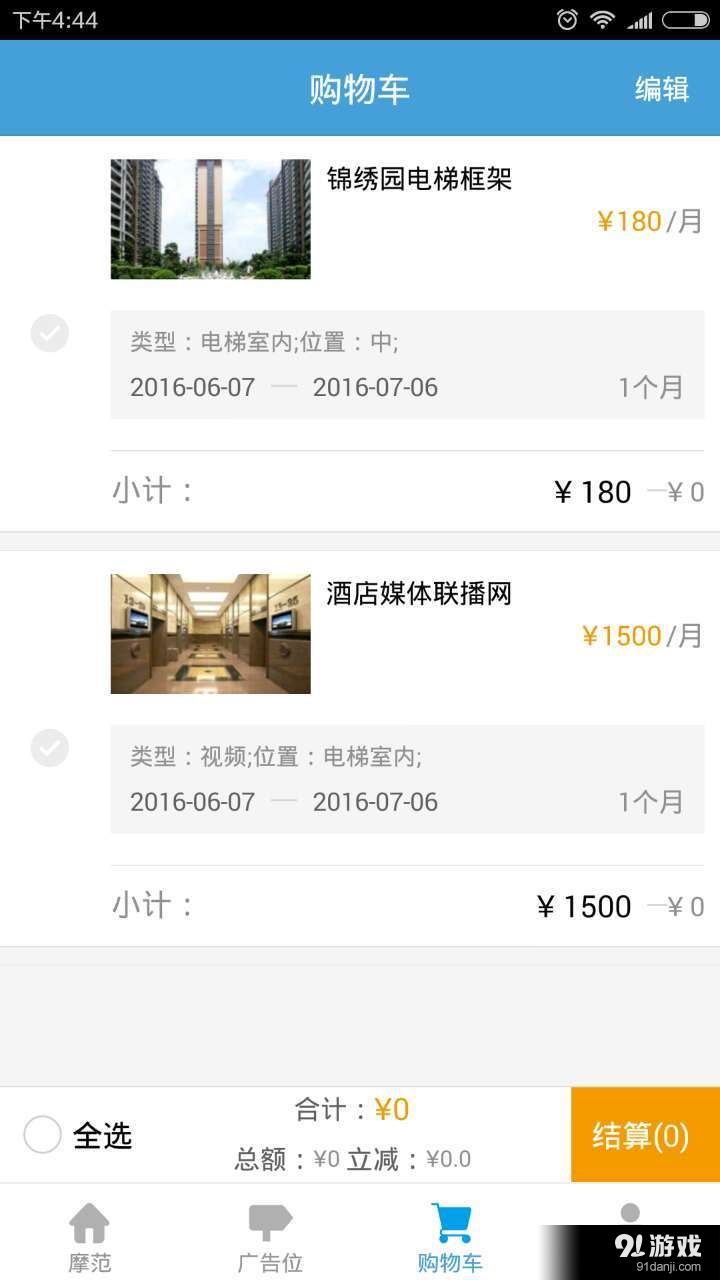
Task: Tap the gray circle icon on the rightmost tab
Action: (629, 1213)
